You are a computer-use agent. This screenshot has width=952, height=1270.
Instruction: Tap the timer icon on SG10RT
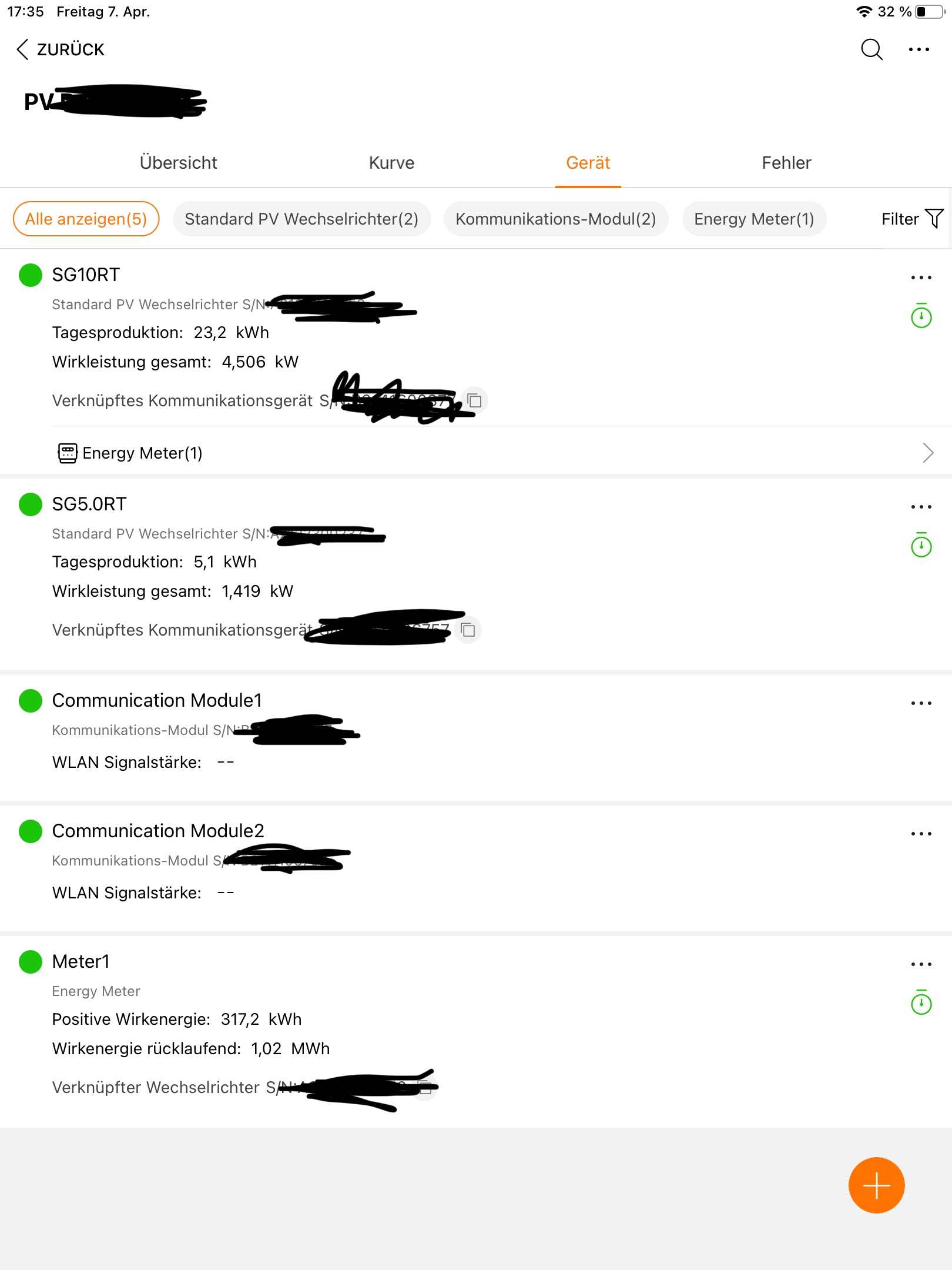[921, 316]
